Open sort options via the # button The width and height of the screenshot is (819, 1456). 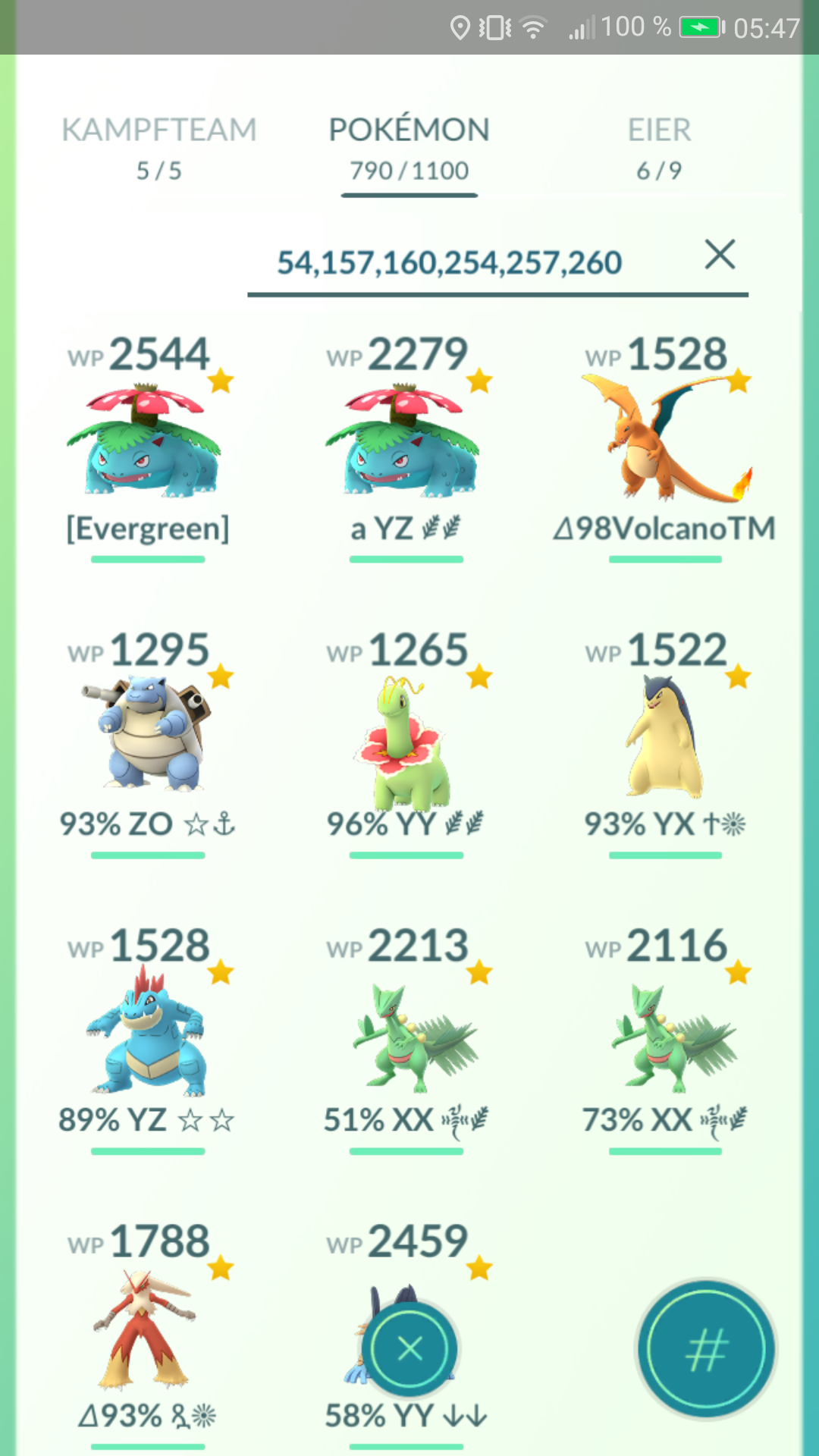[706, 1349]
